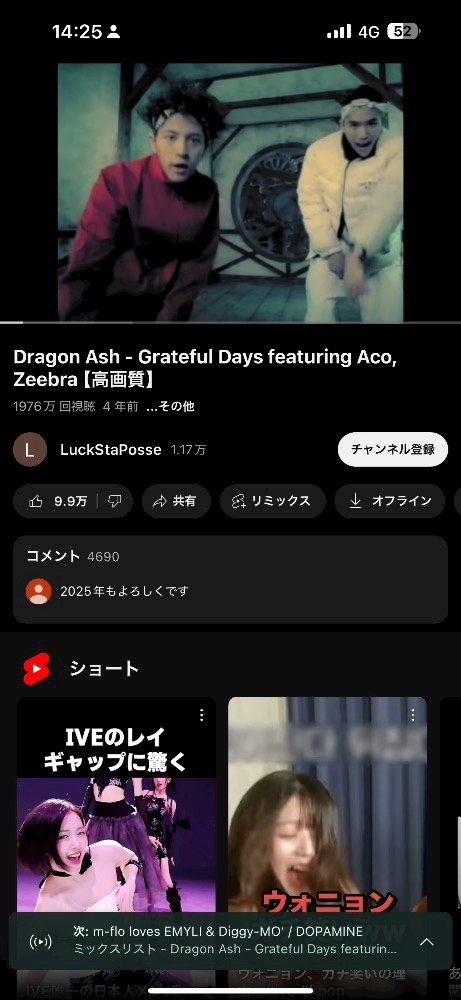Tap the Dragon Ash video player

click(x=230, y=192)
